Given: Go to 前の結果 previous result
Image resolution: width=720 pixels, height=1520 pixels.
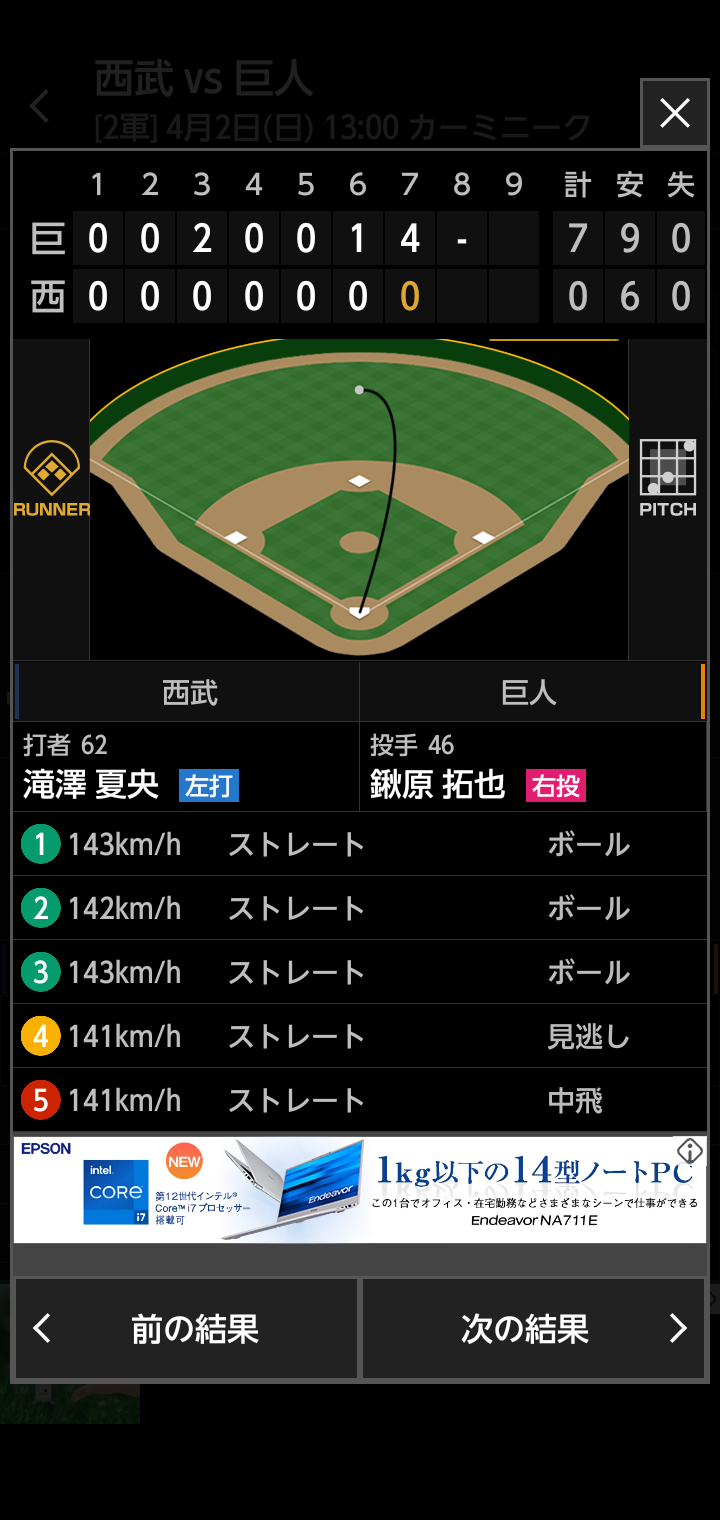Looking at the screenshot, I should coord(186,1329).
